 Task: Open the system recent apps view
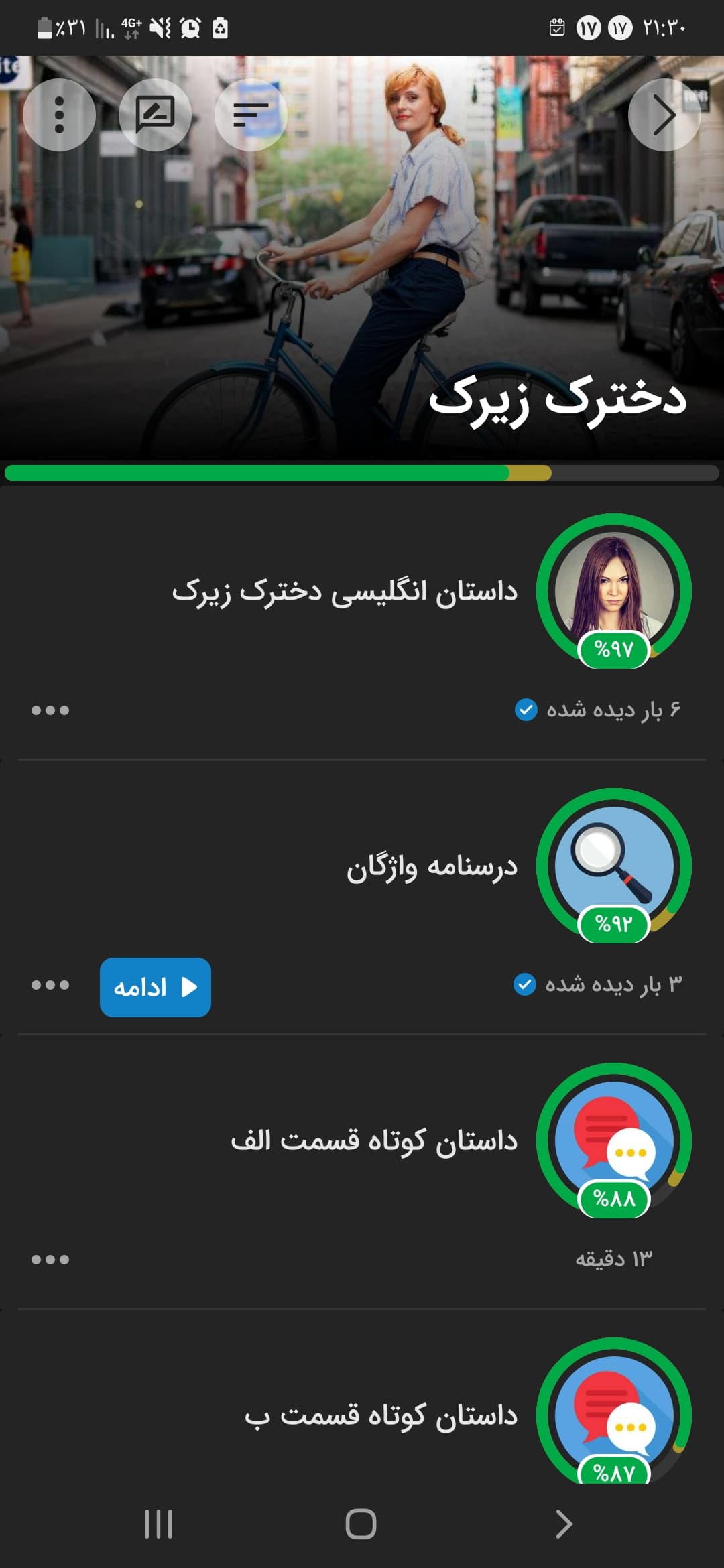click(x=159, y=1524)
